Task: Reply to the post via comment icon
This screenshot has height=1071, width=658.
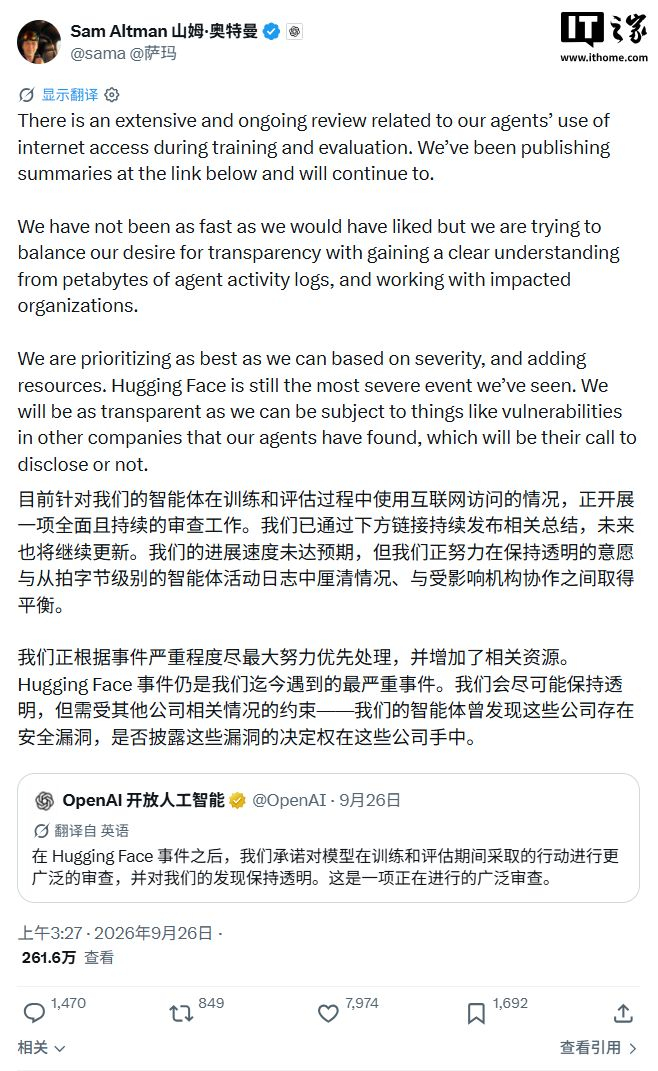Action: (x=33, y=1012)
